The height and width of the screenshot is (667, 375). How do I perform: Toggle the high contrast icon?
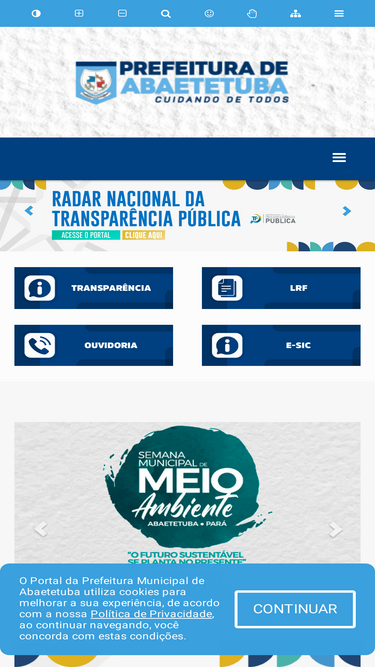point(36,14)
